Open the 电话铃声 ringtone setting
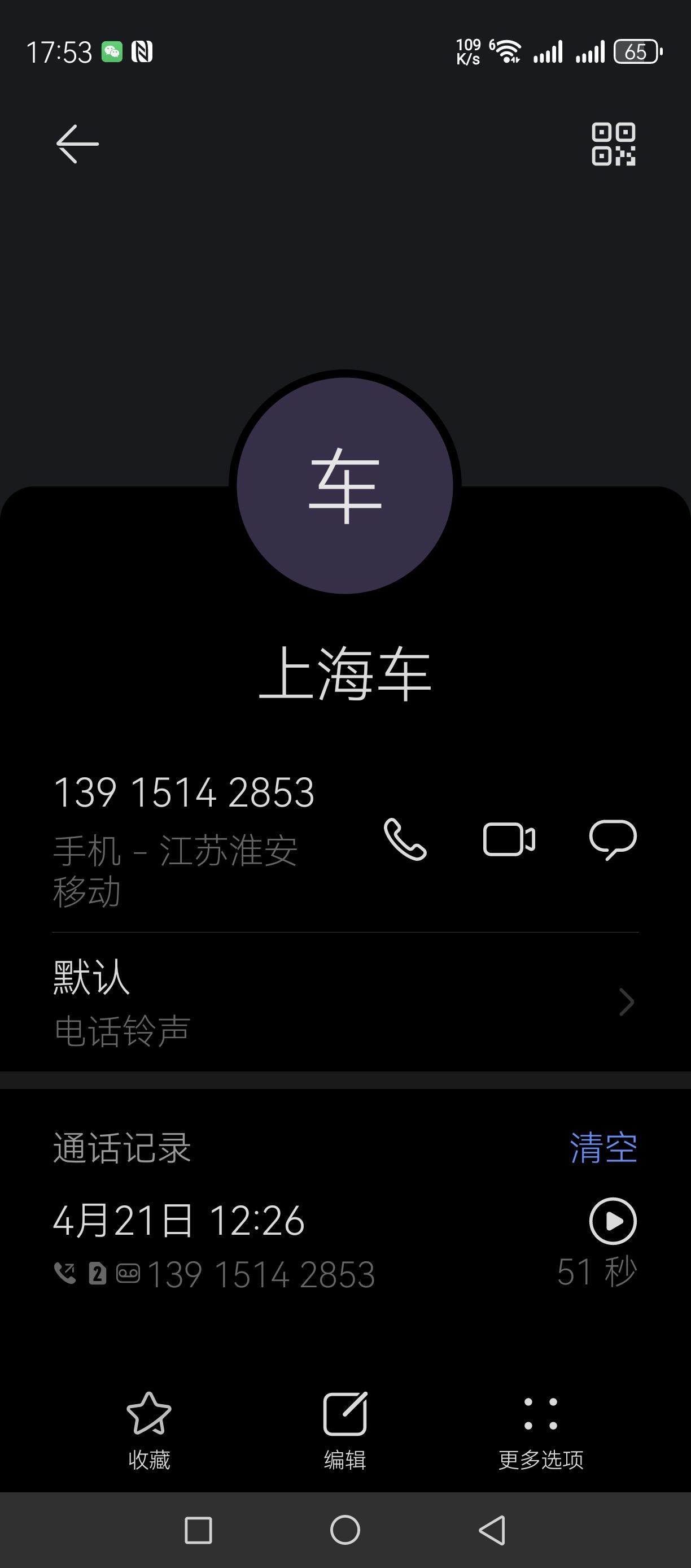691x1568 pixels. pyautogui.click(x=345, y=1002)
